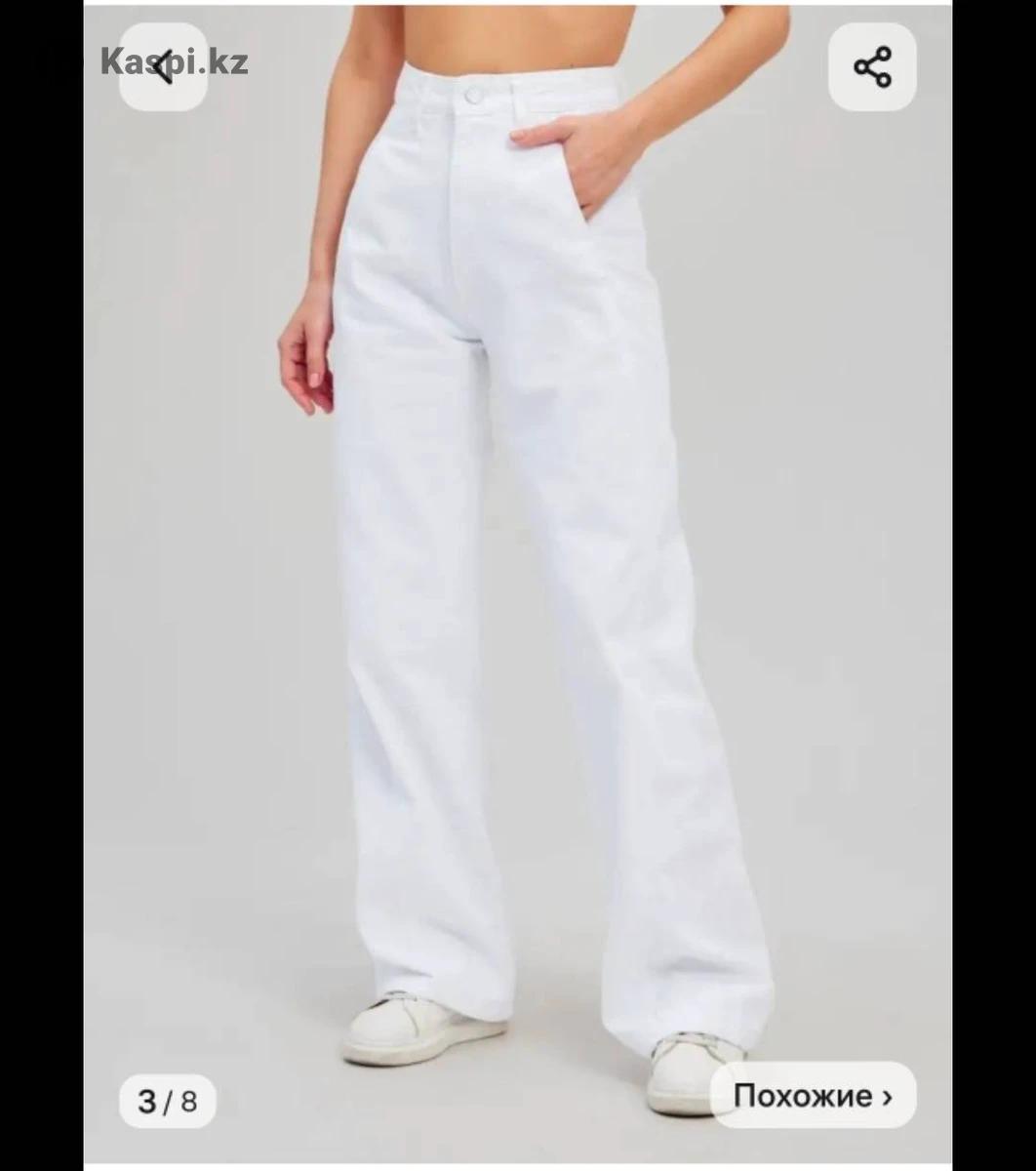Share this product
Screen dimensions: 1036x1171
tap(872, 67)
